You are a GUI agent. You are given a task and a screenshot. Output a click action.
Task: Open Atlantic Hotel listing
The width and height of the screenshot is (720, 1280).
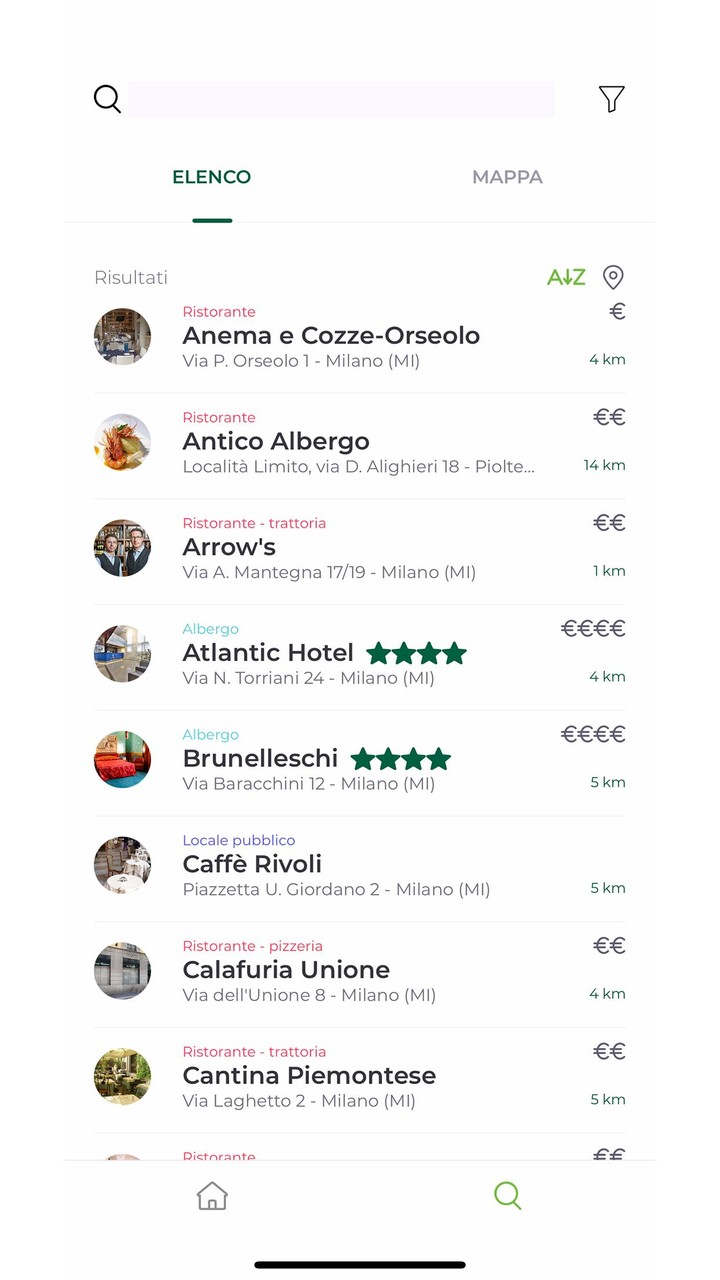point(268,654)
